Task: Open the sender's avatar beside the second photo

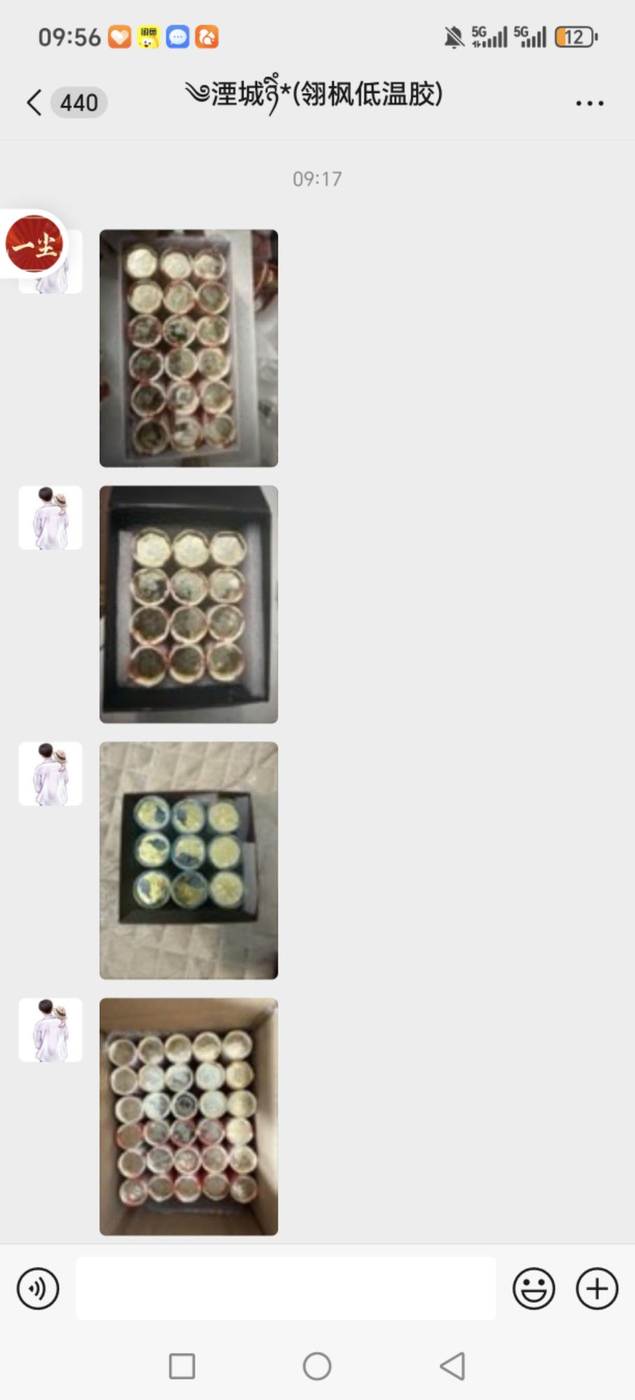Action: pyautogui.click(x=50, y=518)
